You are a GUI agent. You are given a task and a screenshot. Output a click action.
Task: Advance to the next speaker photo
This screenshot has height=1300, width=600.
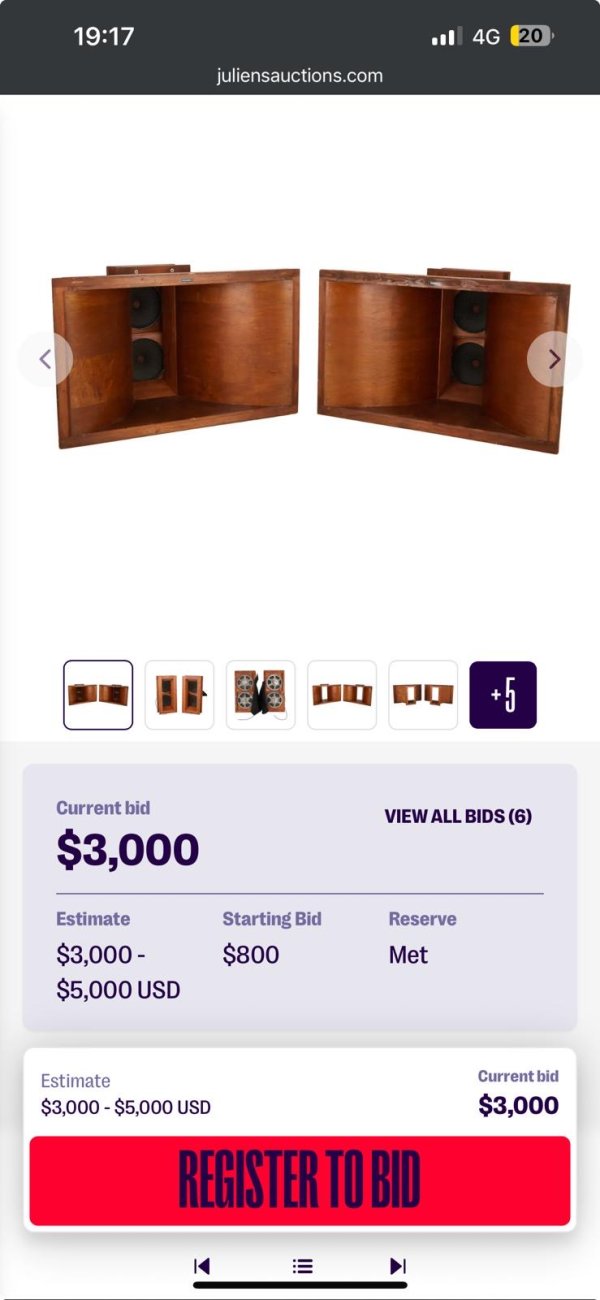[x=554, y=359]
